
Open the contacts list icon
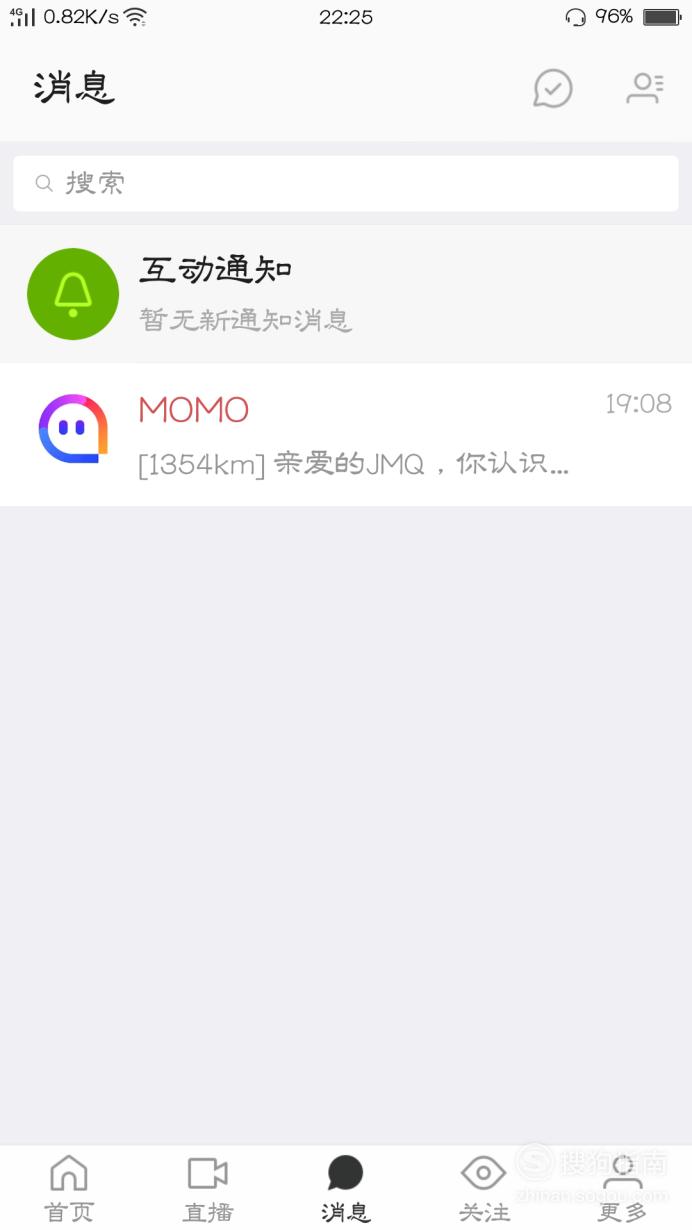645,88
